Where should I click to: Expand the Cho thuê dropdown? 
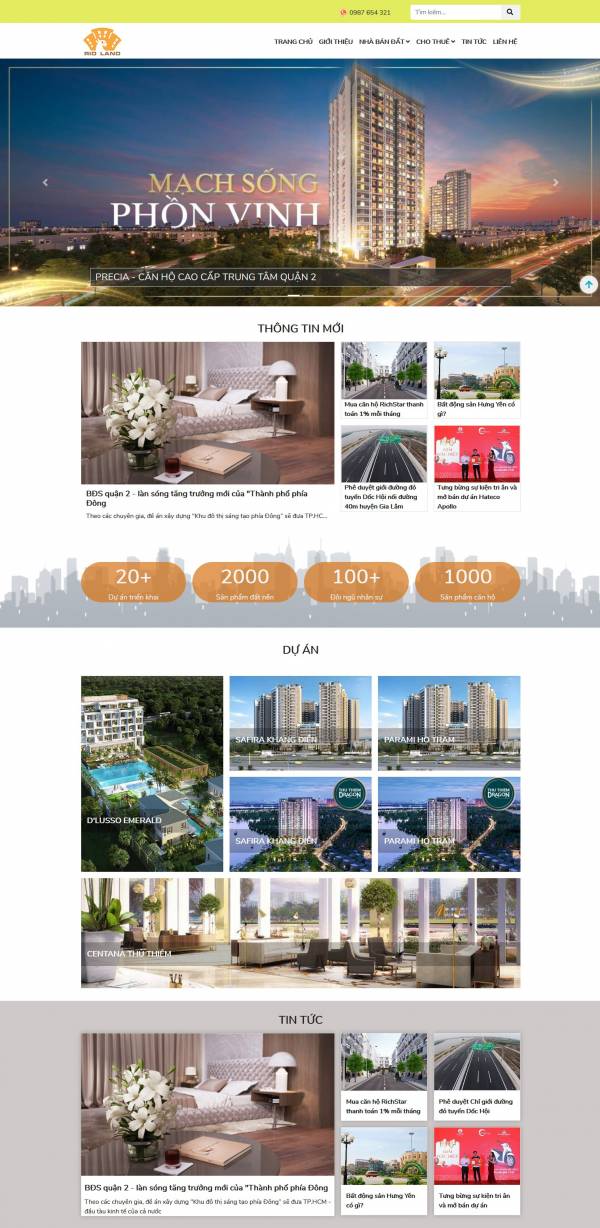[x=435, y=42]
